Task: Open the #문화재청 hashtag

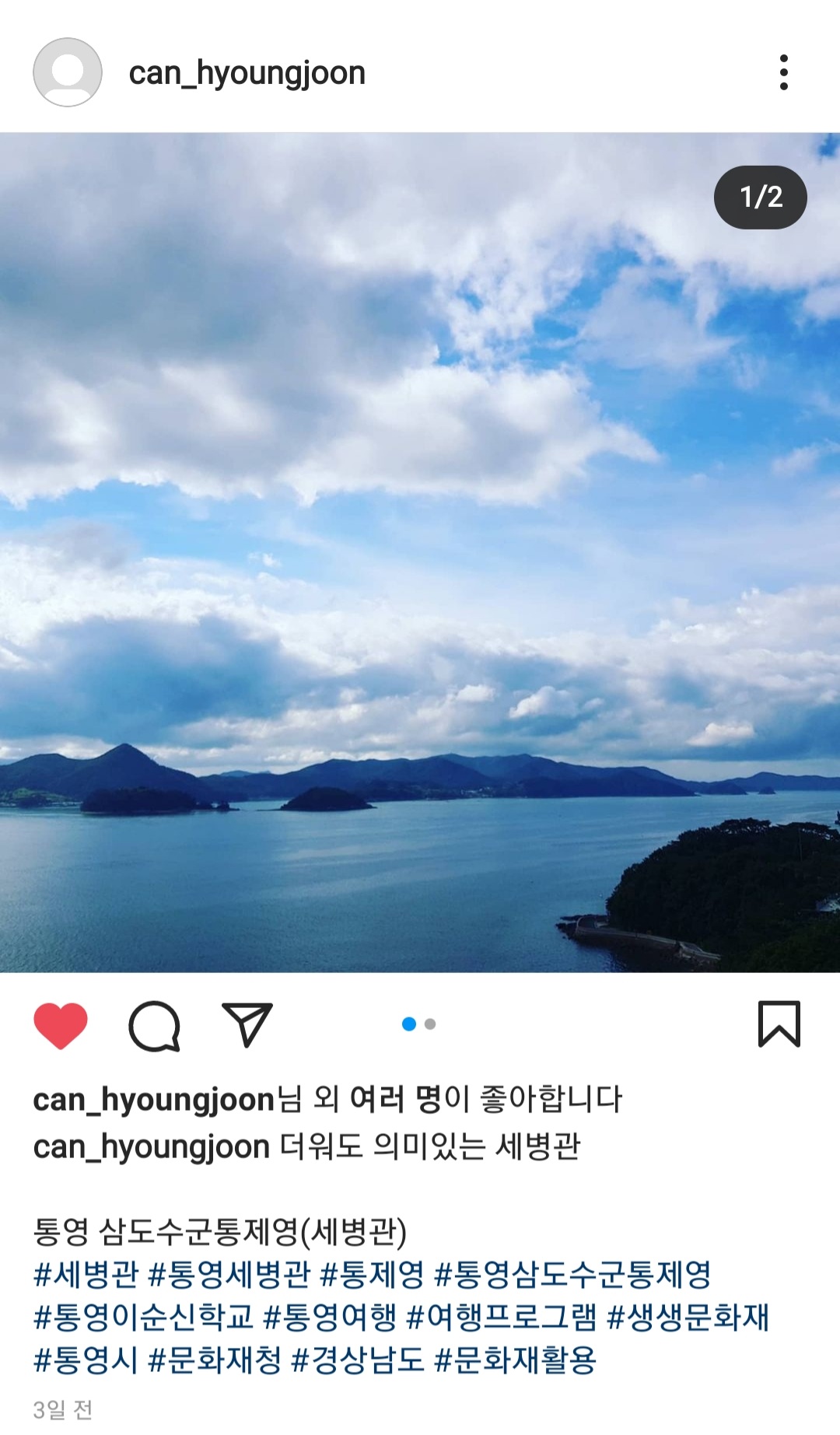Action: (x=214, y=1360)
